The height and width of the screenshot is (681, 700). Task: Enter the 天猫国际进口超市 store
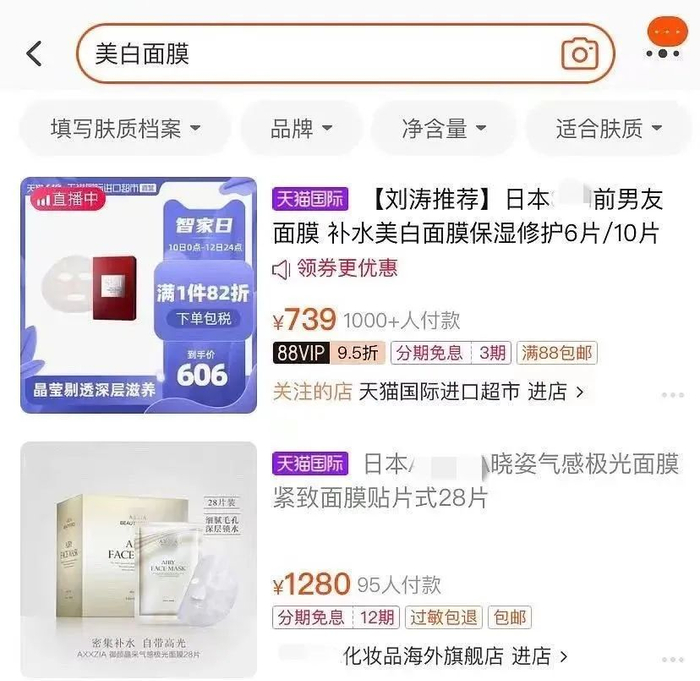point(471,392)
